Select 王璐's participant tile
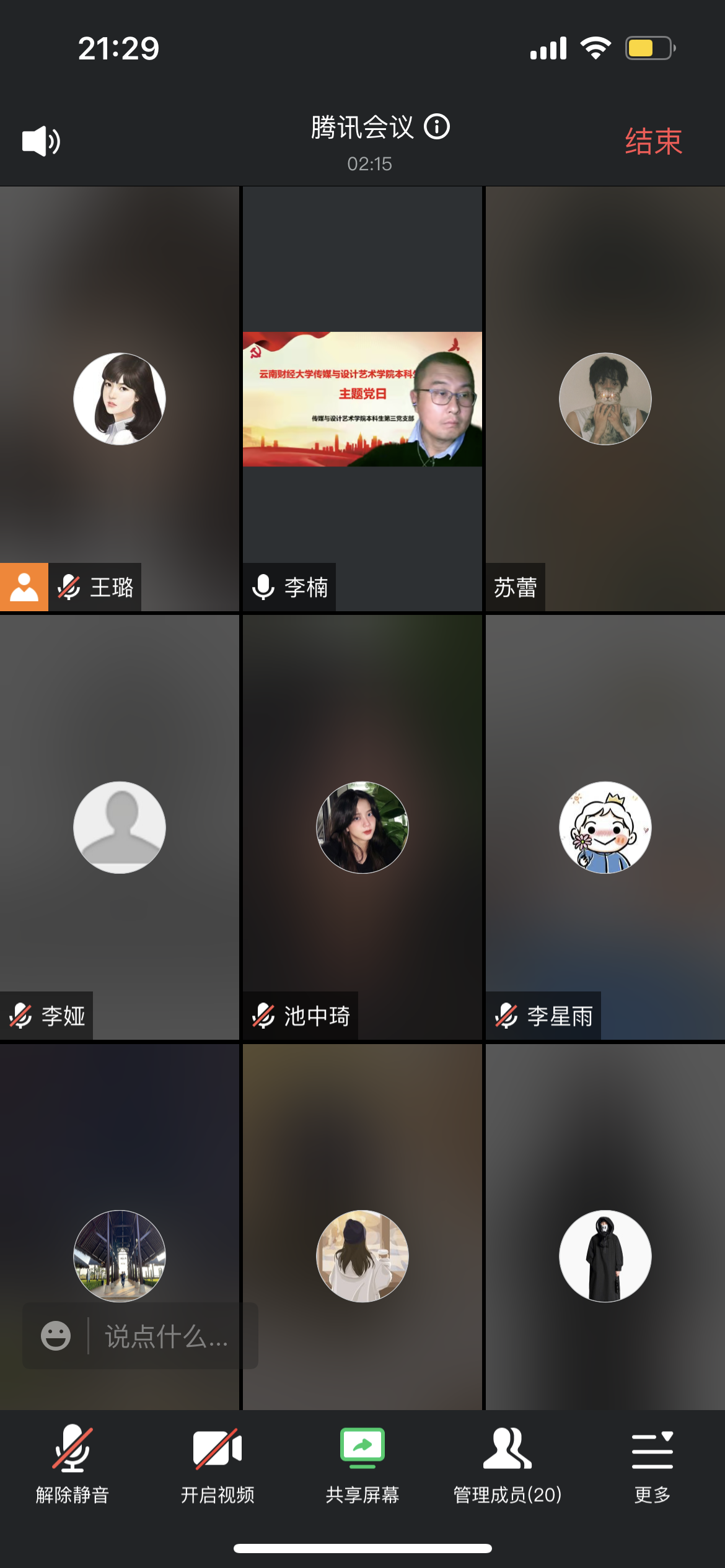Image resolution: width=725 pixels, height=1568 pixels. point(119,399)
